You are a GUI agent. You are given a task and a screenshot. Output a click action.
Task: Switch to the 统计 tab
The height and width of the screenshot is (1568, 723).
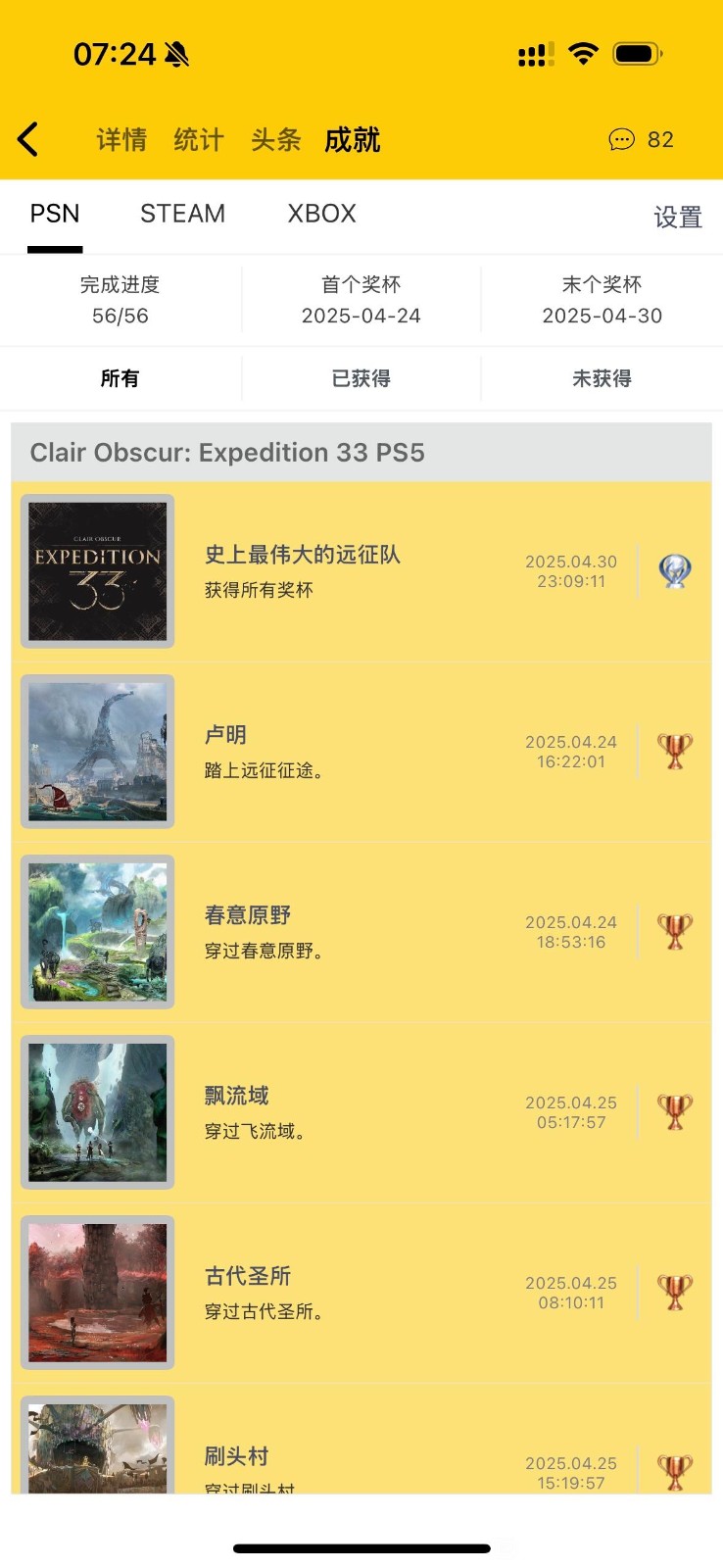(x=199, y=140)
